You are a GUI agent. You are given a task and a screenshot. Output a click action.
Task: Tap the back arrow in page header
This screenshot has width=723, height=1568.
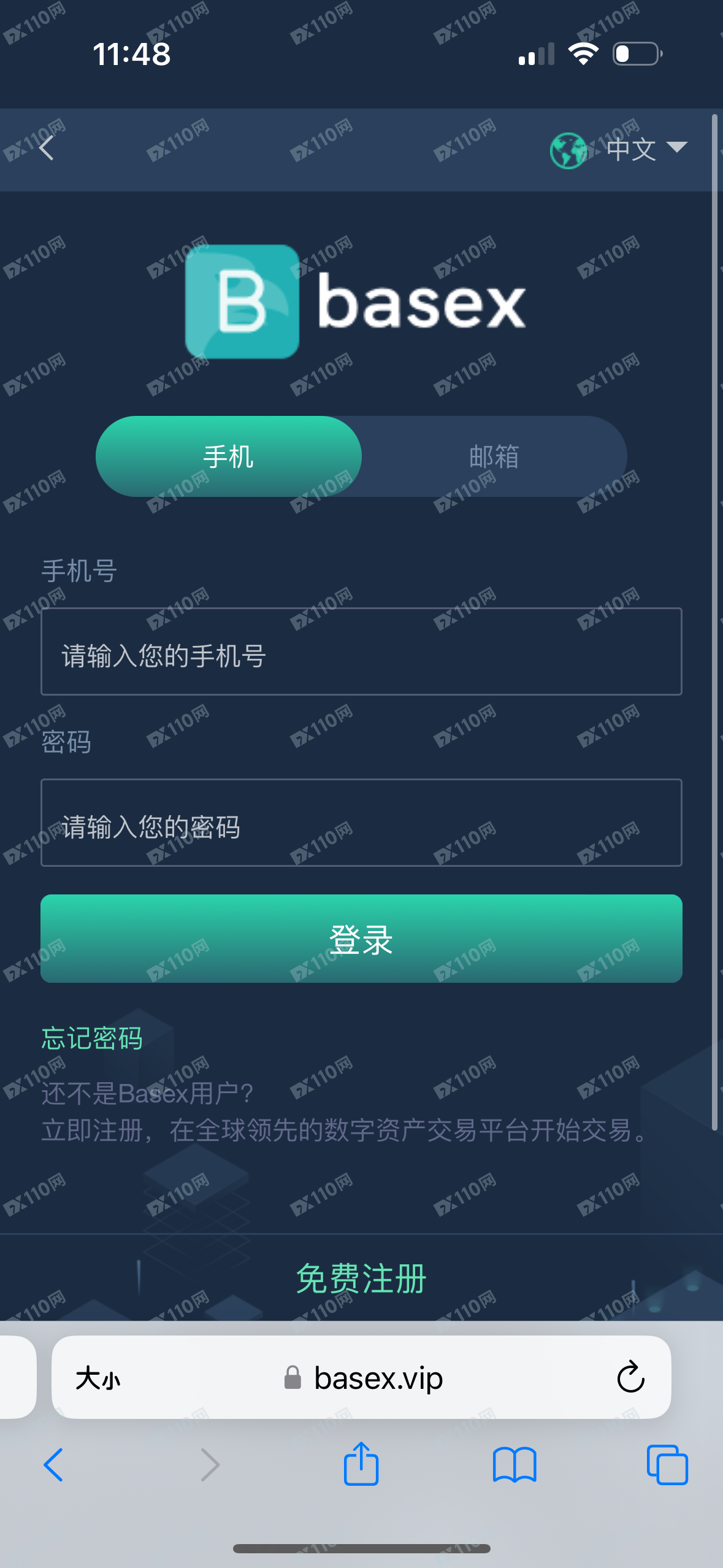pos(47,148)
